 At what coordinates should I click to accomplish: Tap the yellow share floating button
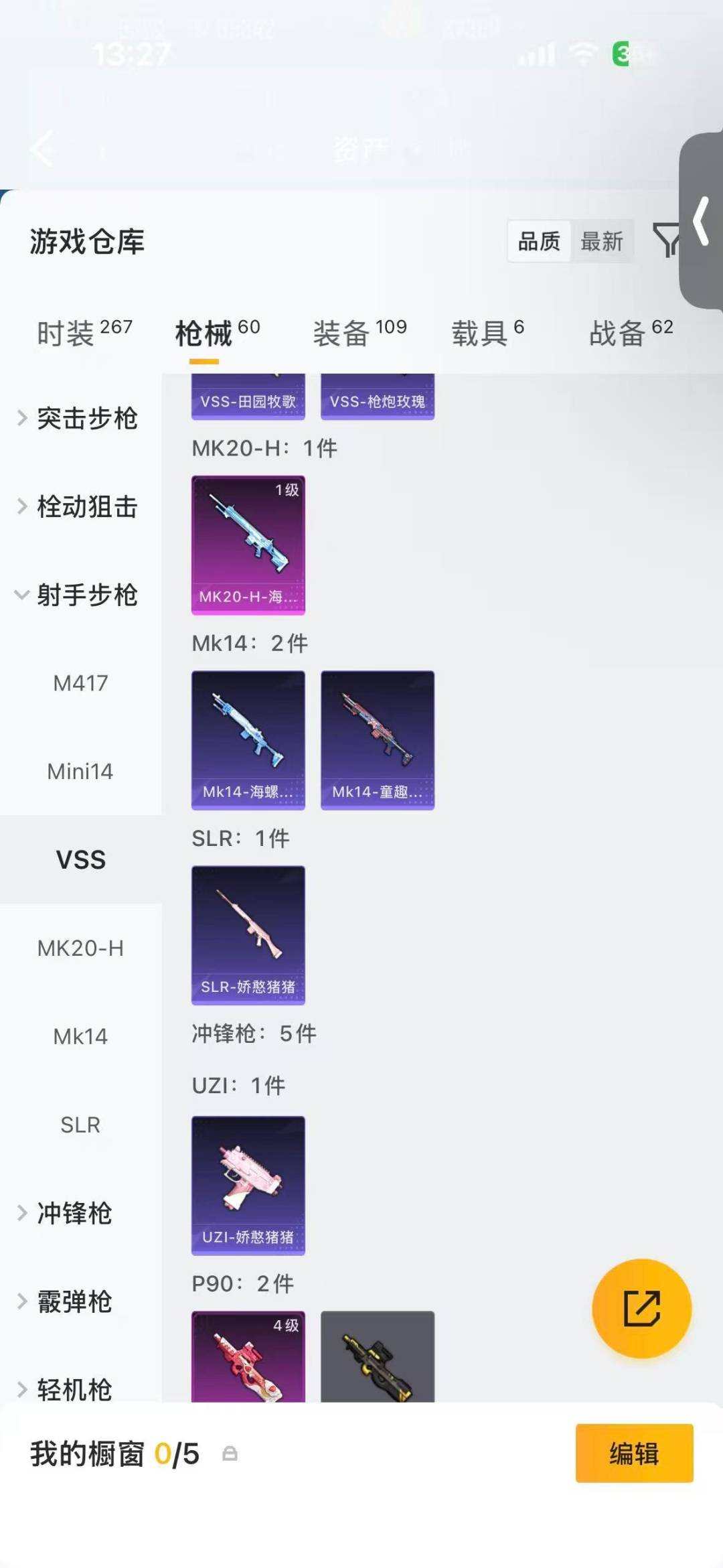pos(641,1308)
